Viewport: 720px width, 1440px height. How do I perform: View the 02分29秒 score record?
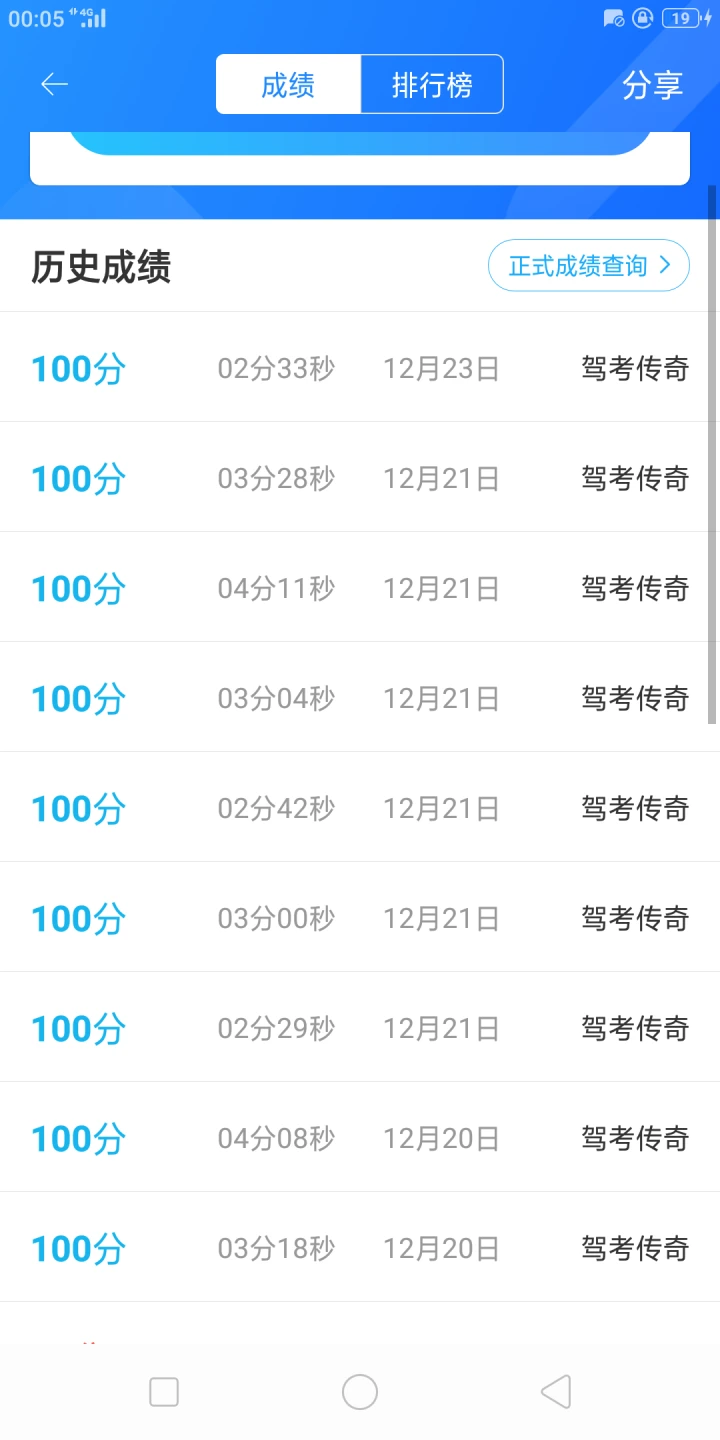360,1028
